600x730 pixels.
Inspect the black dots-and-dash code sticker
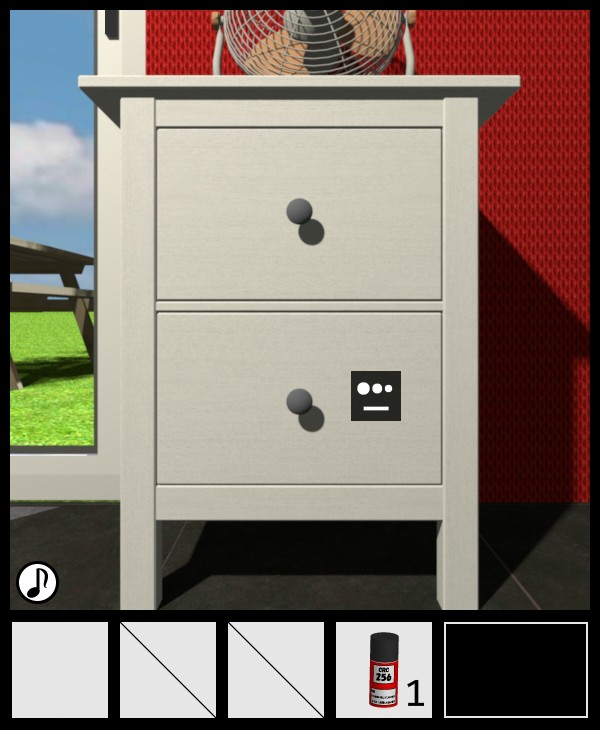(376, 396)
